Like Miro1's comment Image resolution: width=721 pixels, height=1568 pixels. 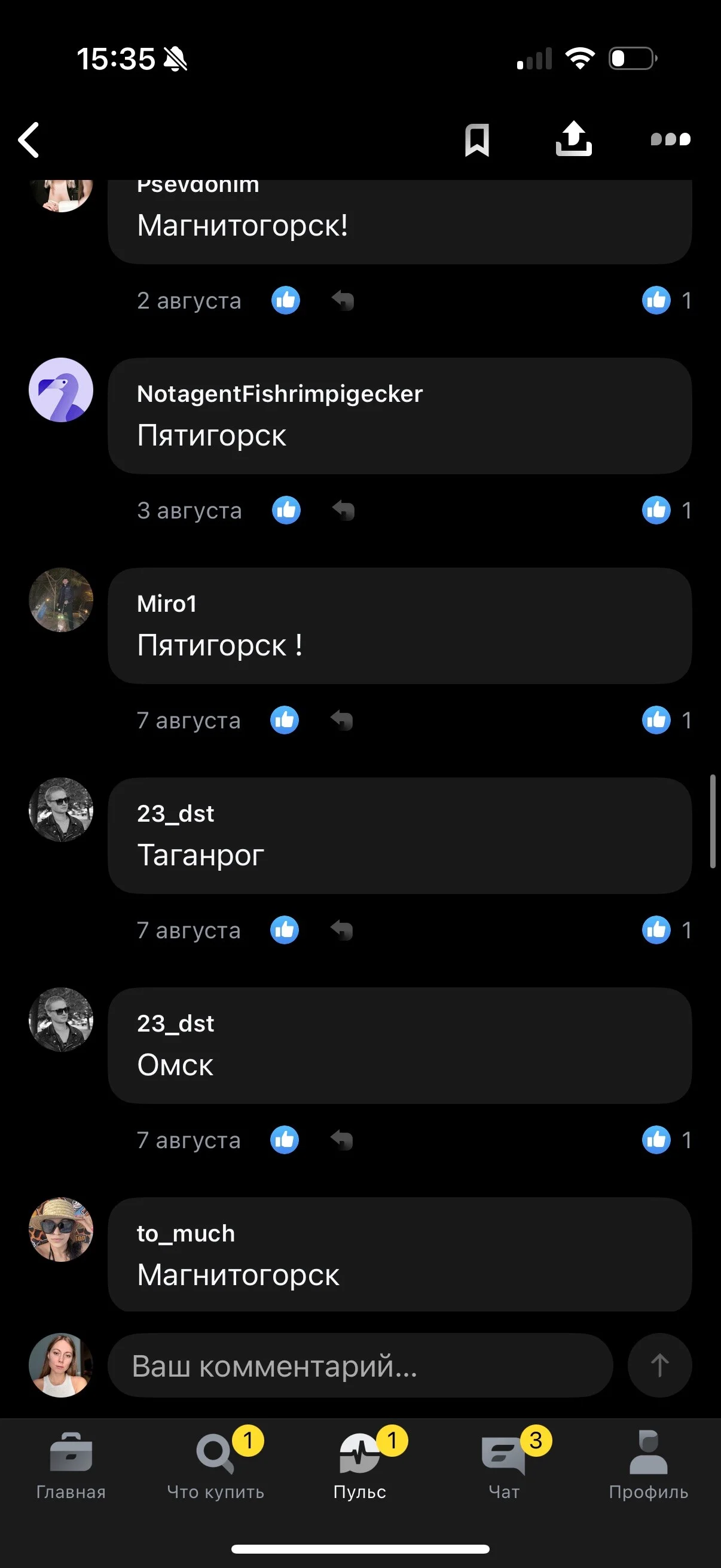click(285, 720)
